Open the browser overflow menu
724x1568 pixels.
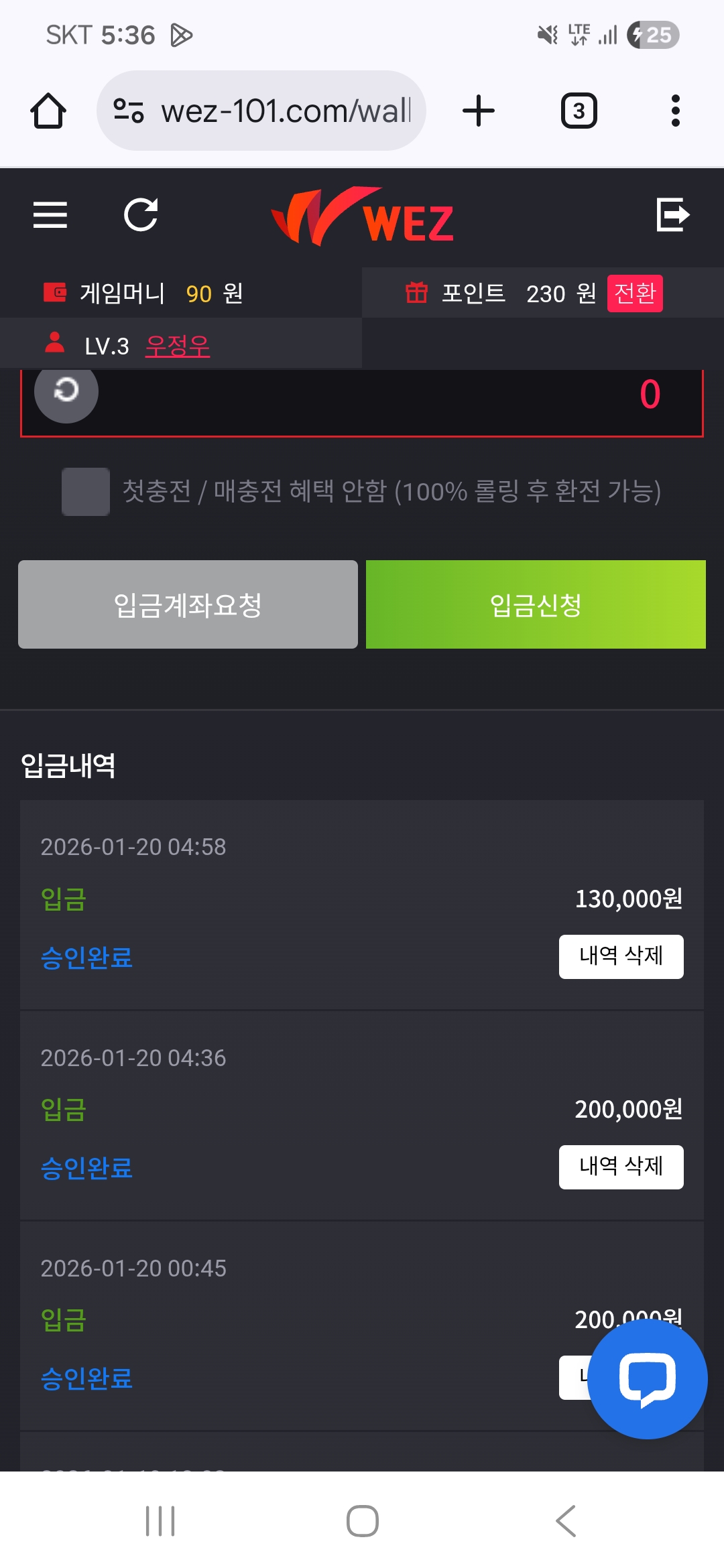coord(675,111)
